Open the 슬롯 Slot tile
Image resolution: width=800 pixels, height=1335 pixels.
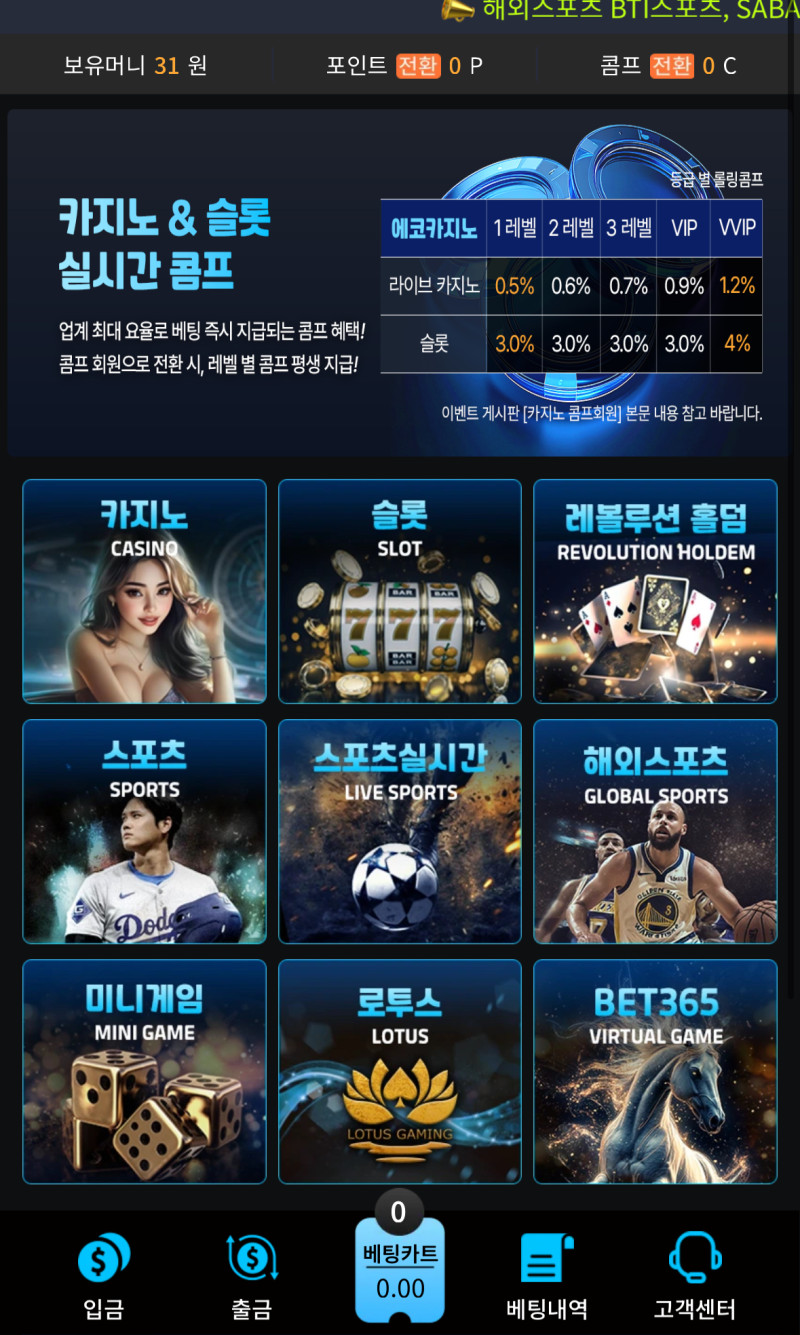click(400, 591)
